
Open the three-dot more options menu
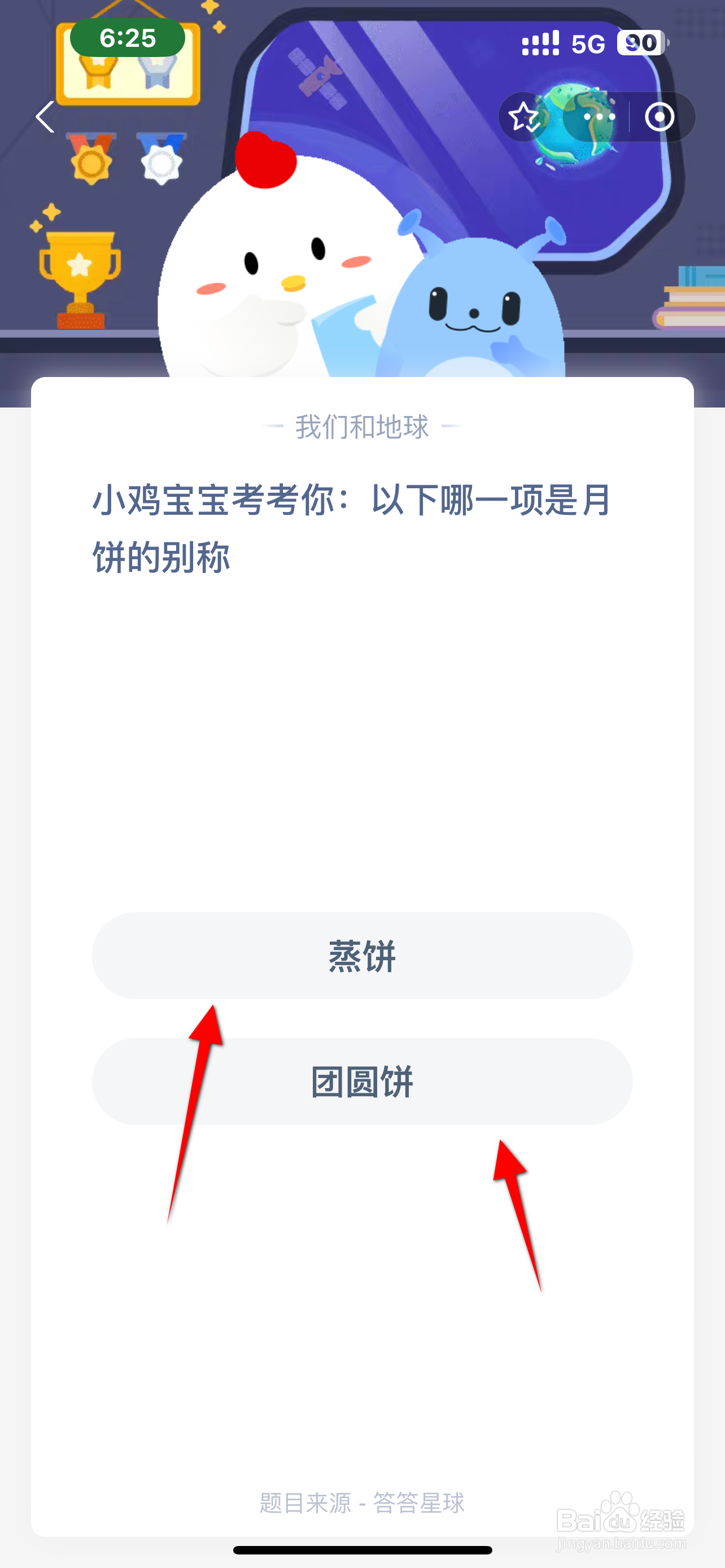click(x=599, y=116)
